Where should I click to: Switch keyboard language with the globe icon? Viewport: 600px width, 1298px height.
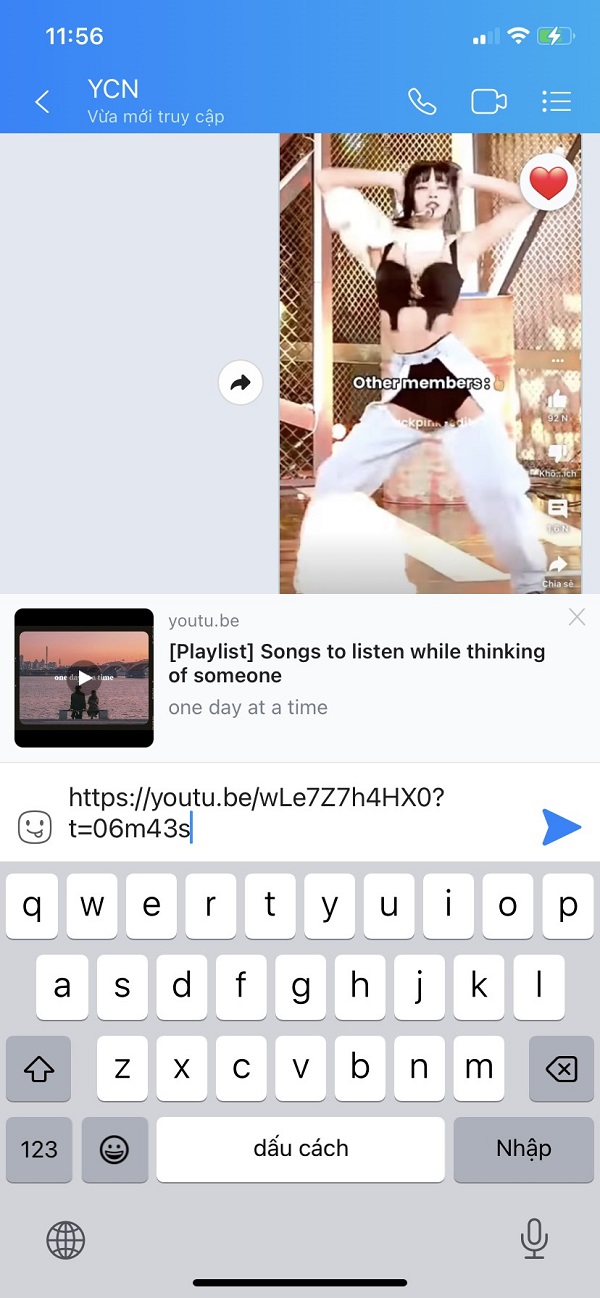point(66,1241)
